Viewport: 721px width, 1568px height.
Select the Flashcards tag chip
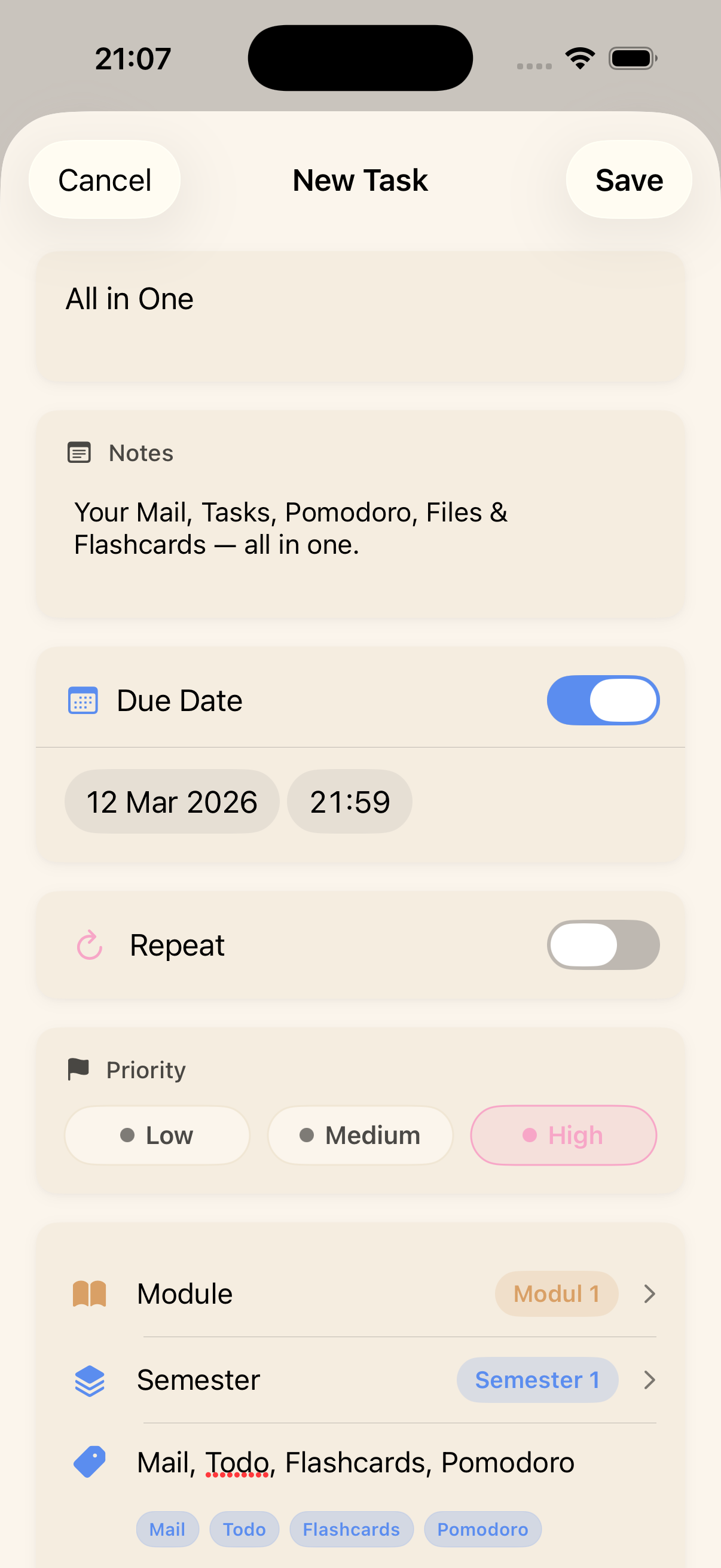tap(351, 1529)
